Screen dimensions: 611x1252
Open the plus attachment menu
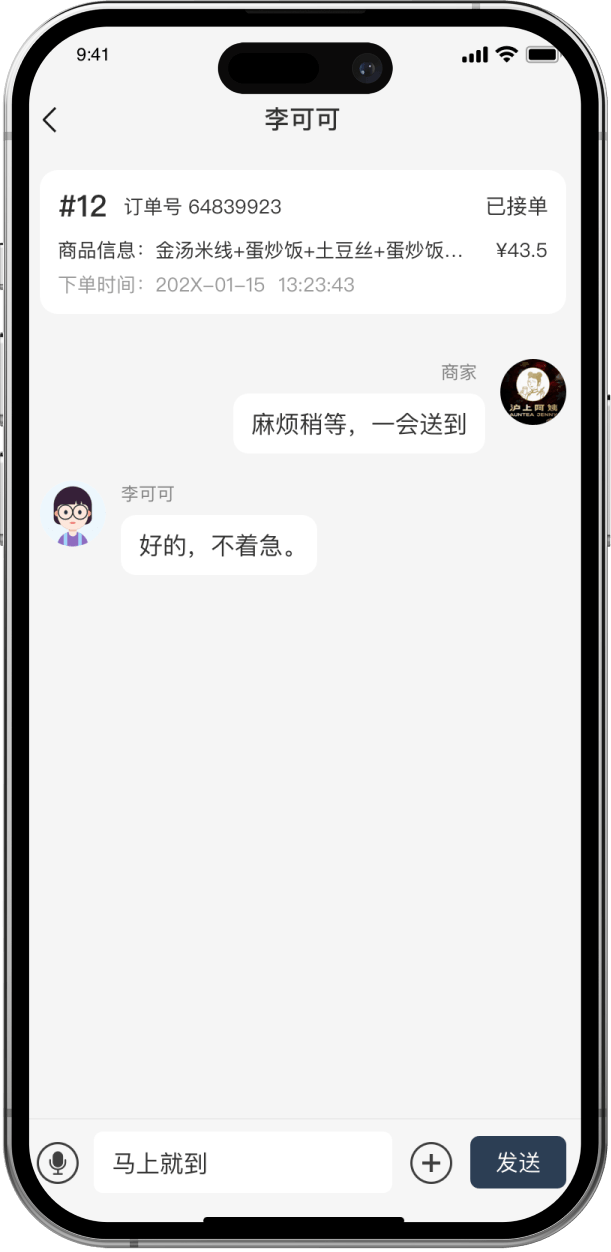click(431, 1163)
